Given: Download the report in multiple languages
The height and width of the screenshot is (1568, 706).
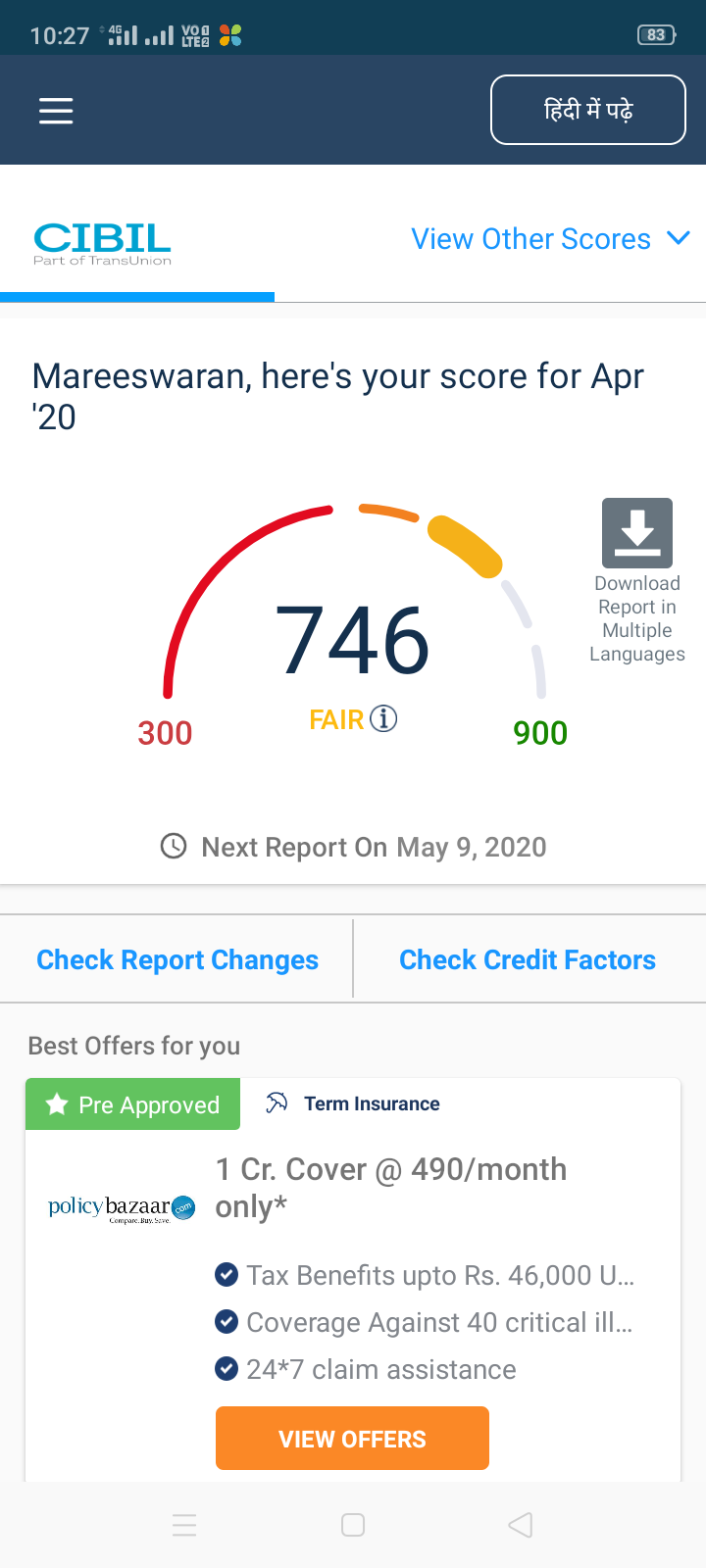Looking at the screenshot, I should (637, 580).
